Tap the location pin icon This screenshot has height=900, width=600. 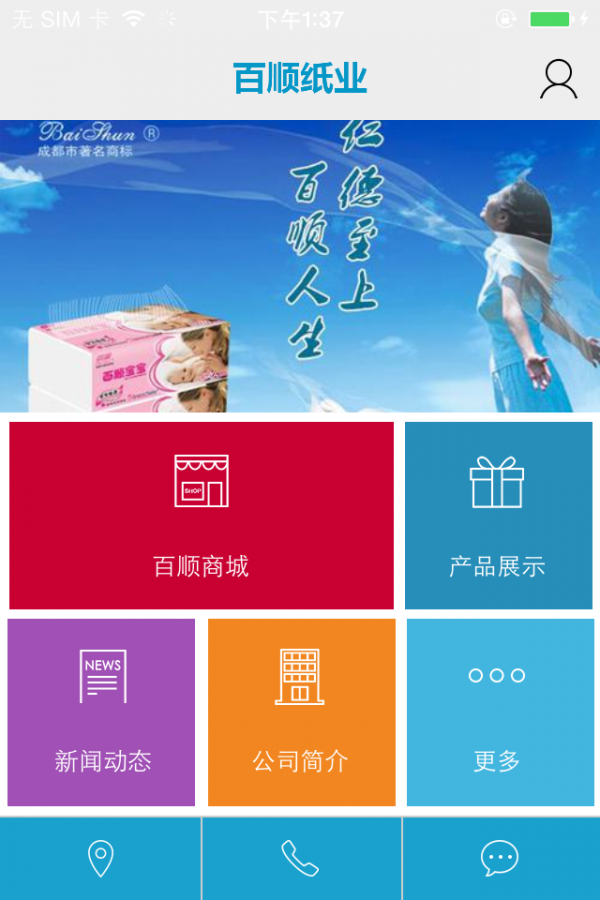(x=100, y=859)
